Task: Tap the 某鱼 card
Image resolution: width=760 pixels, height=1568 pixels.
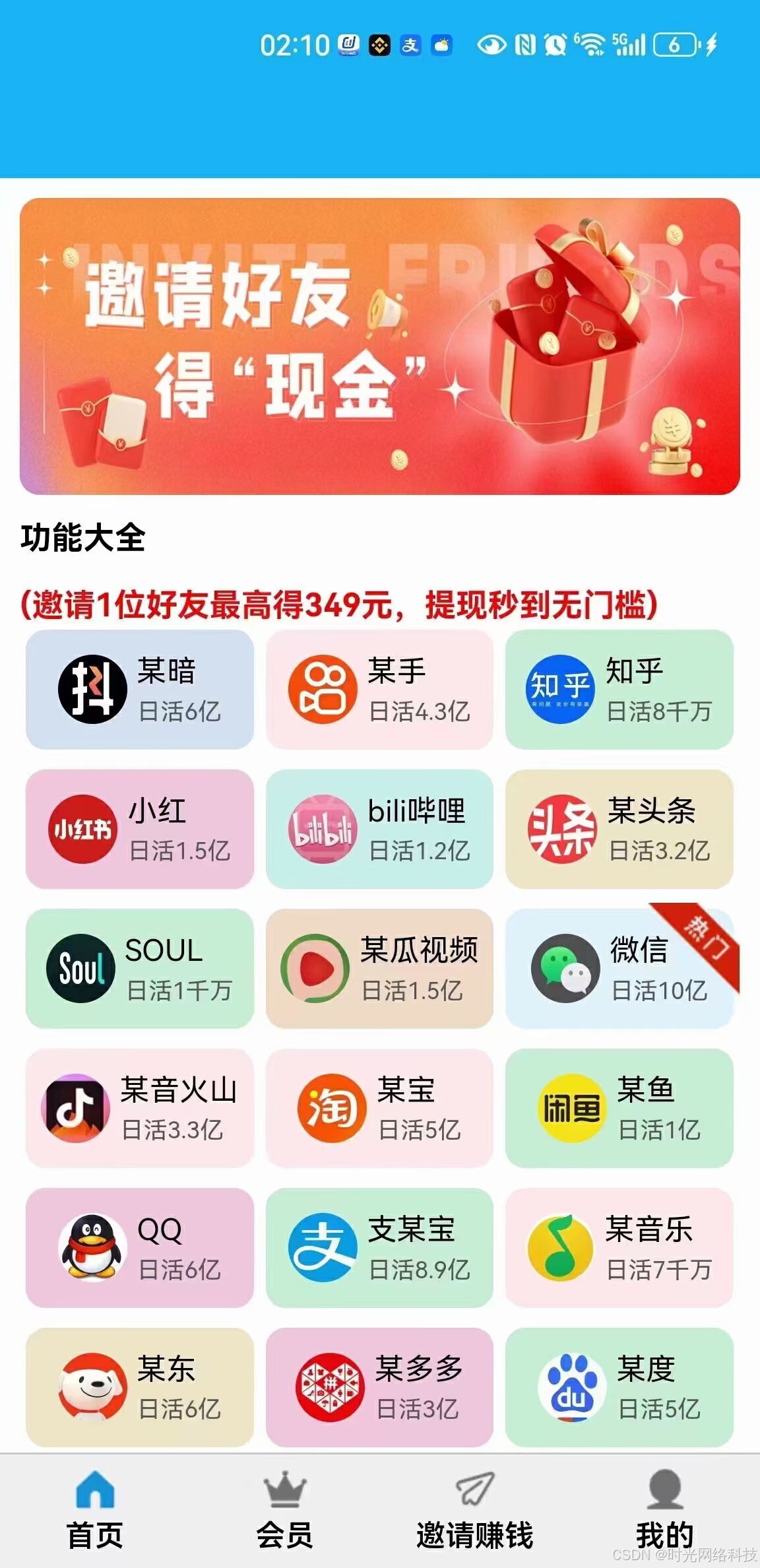Action: click(x=619, y=1109)
